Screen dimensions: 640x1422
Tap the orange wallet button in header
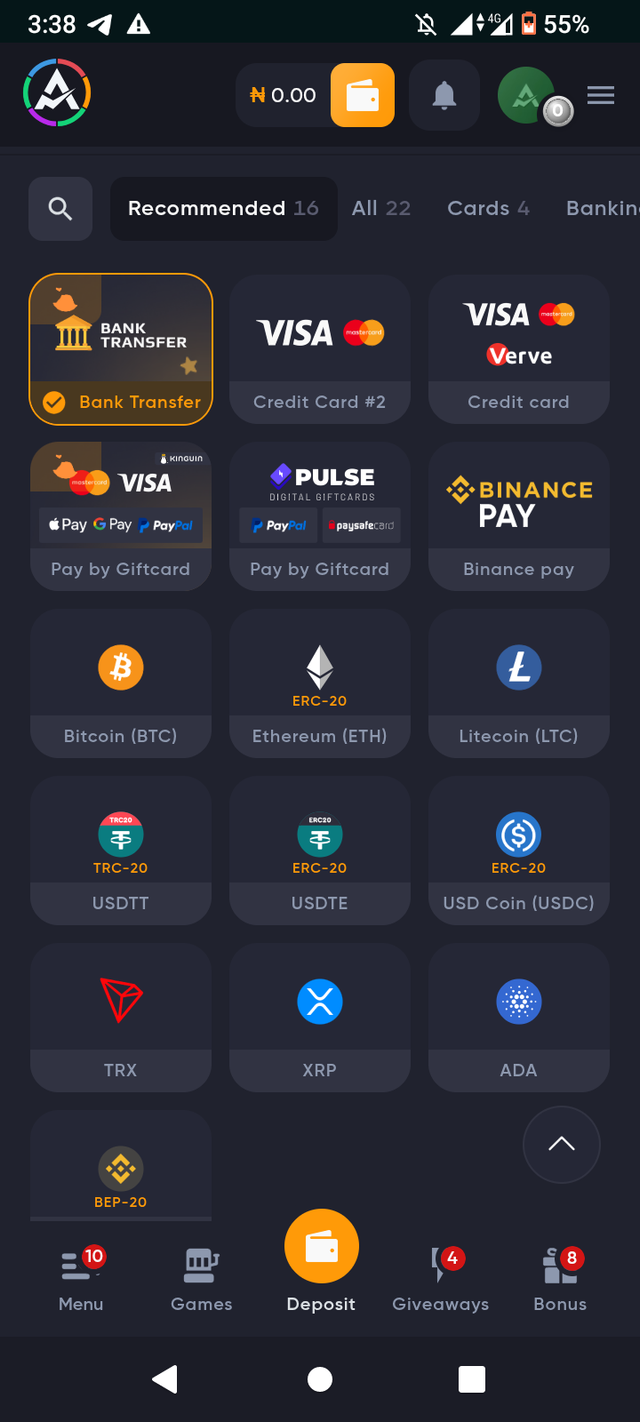362,96
